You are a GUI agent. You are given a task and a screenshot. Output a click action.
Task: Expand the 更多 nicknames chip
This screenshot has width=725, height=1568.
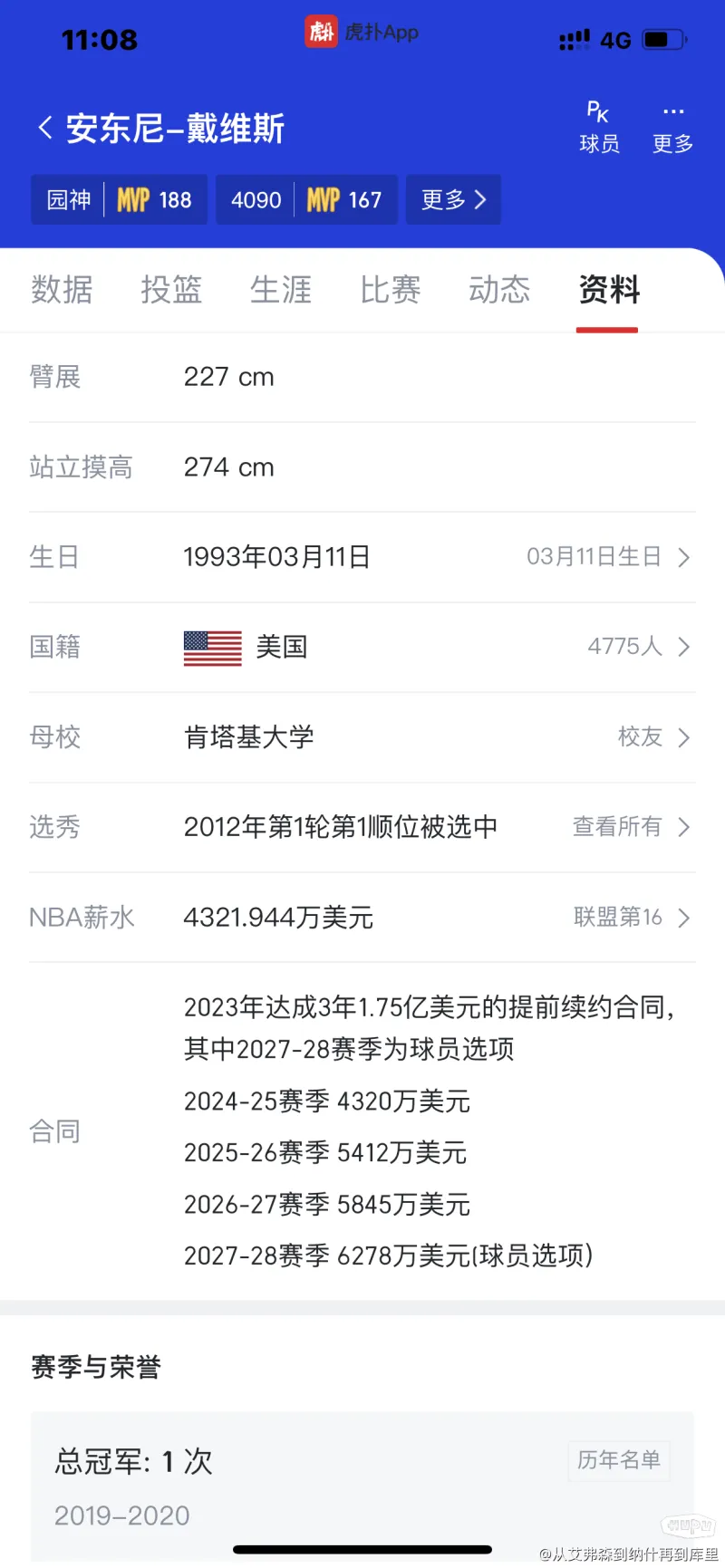click(453, 199)
